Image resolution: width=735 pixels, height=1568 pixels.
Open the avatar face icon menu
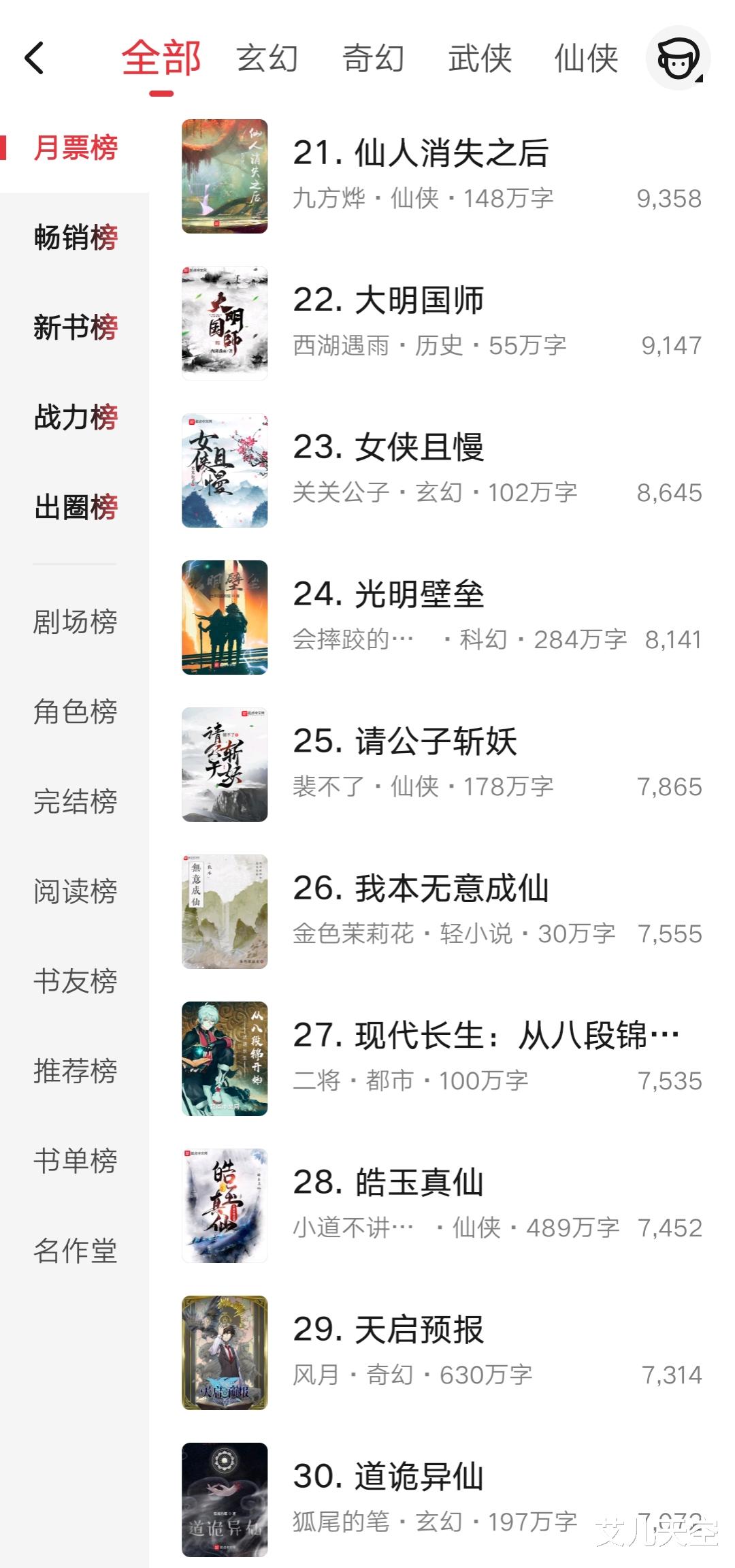coord(678,58)
